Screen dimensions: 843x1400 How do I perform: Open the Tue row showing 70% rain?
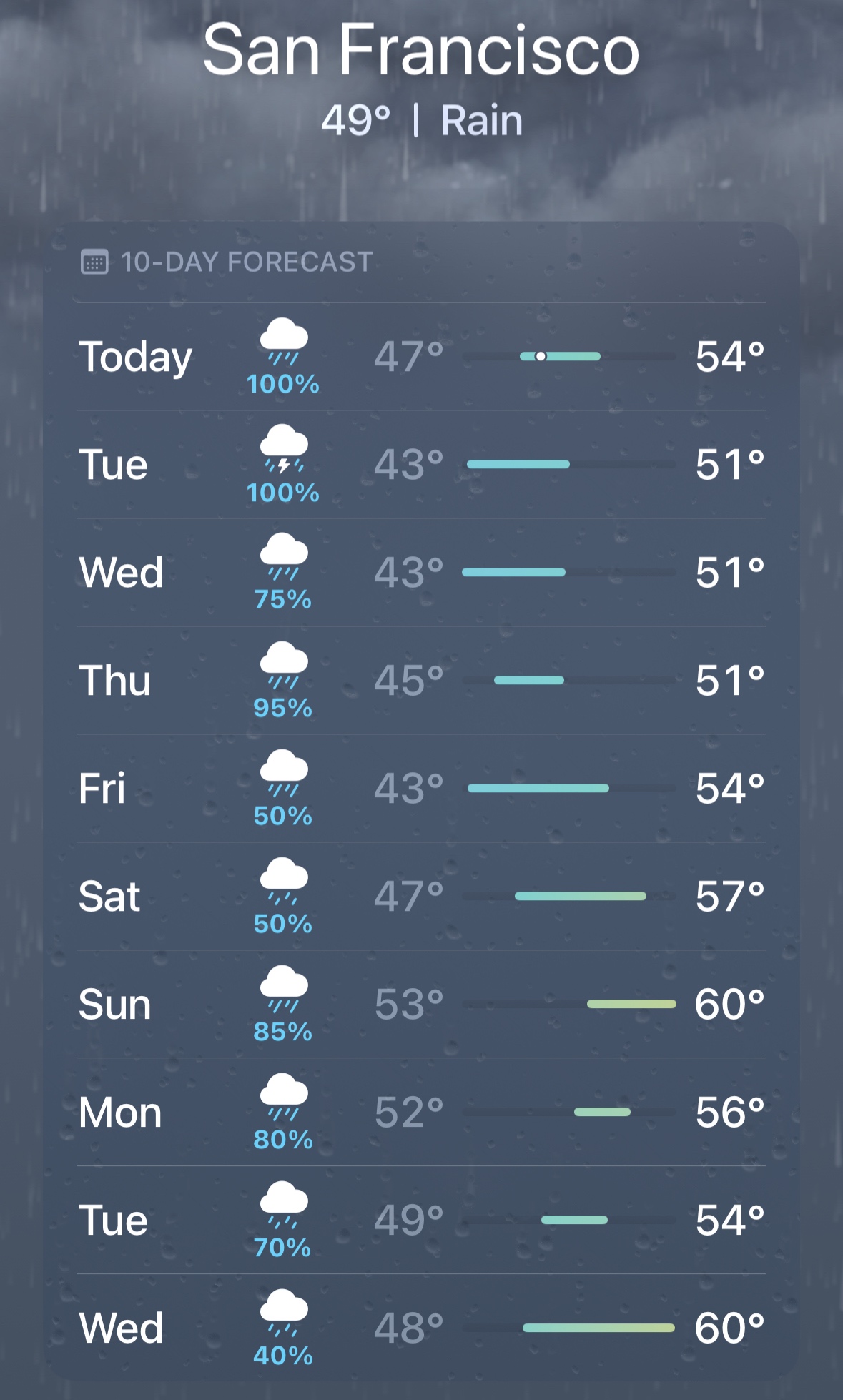coord(421,1220)
